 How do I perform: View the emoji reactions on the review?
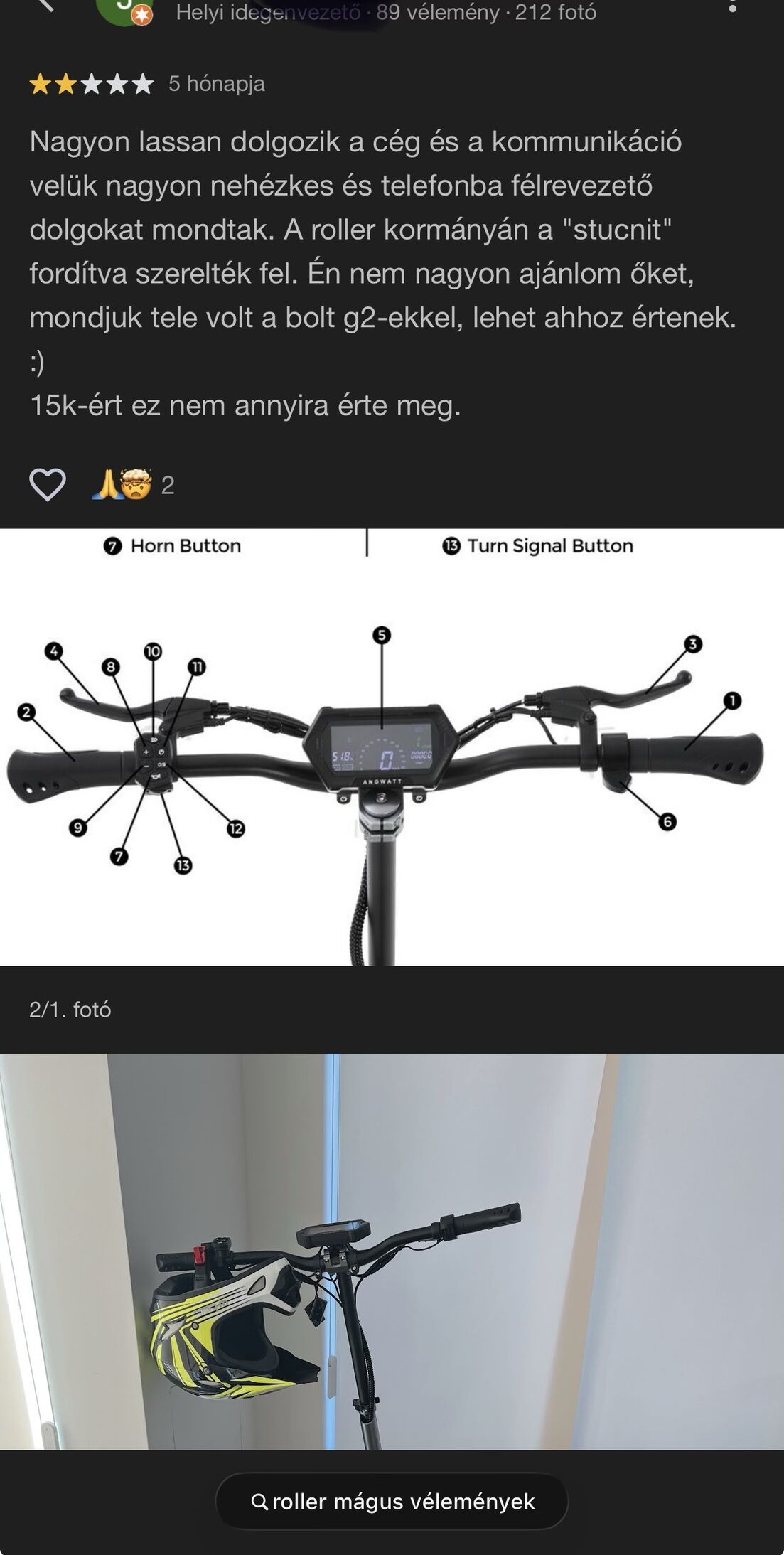(x=132, y=486)
